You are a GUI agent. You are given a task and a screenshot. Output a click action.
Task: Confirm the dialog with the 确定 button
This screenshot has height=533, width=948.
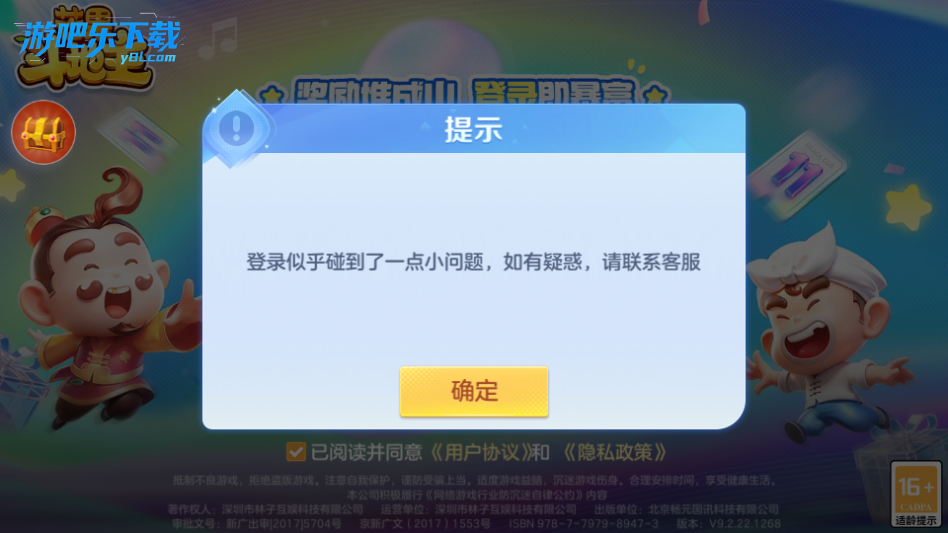pyautogui.click(x=474, y=391)
